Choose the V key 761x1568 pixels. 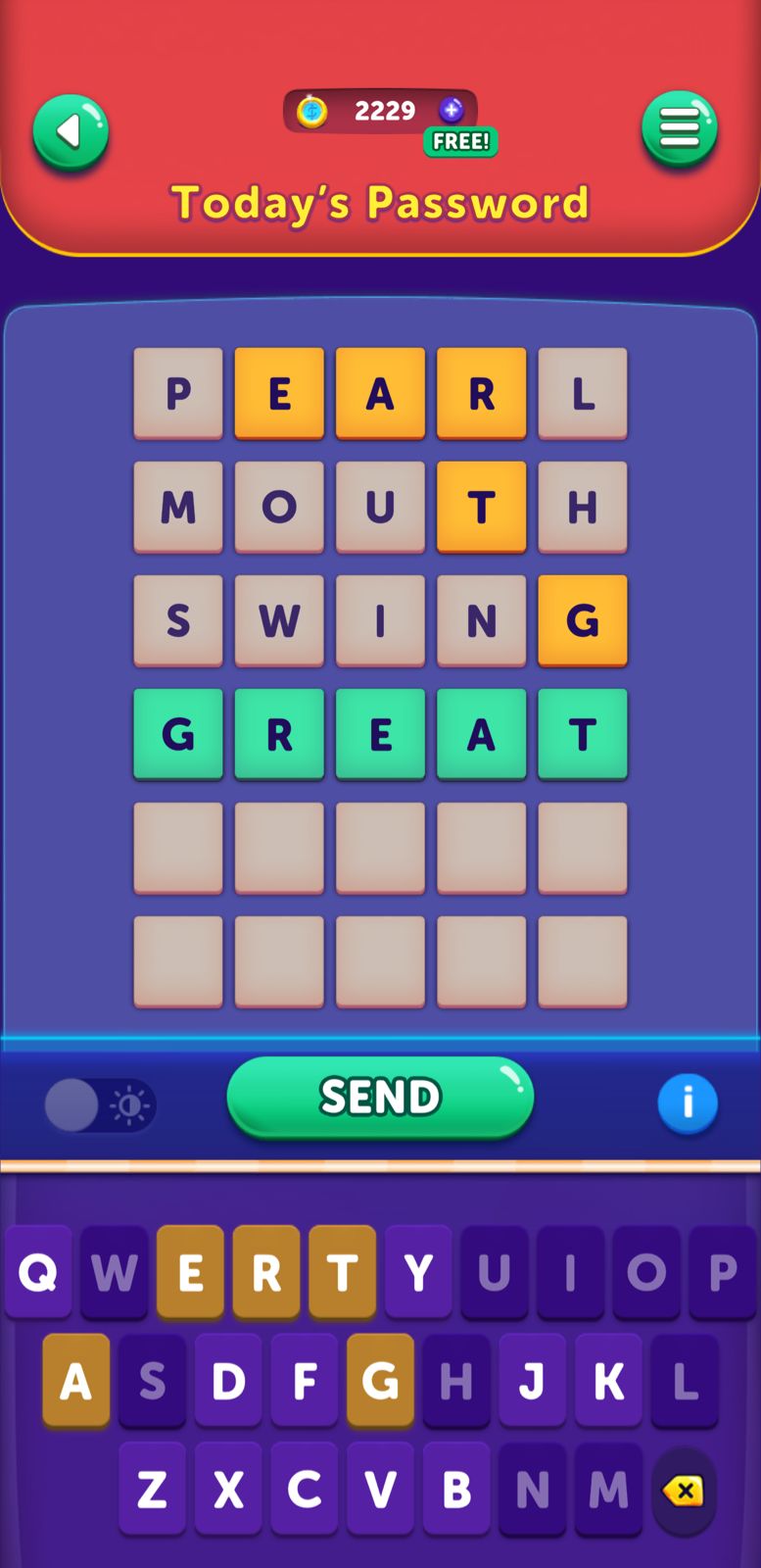(380, 1490)
